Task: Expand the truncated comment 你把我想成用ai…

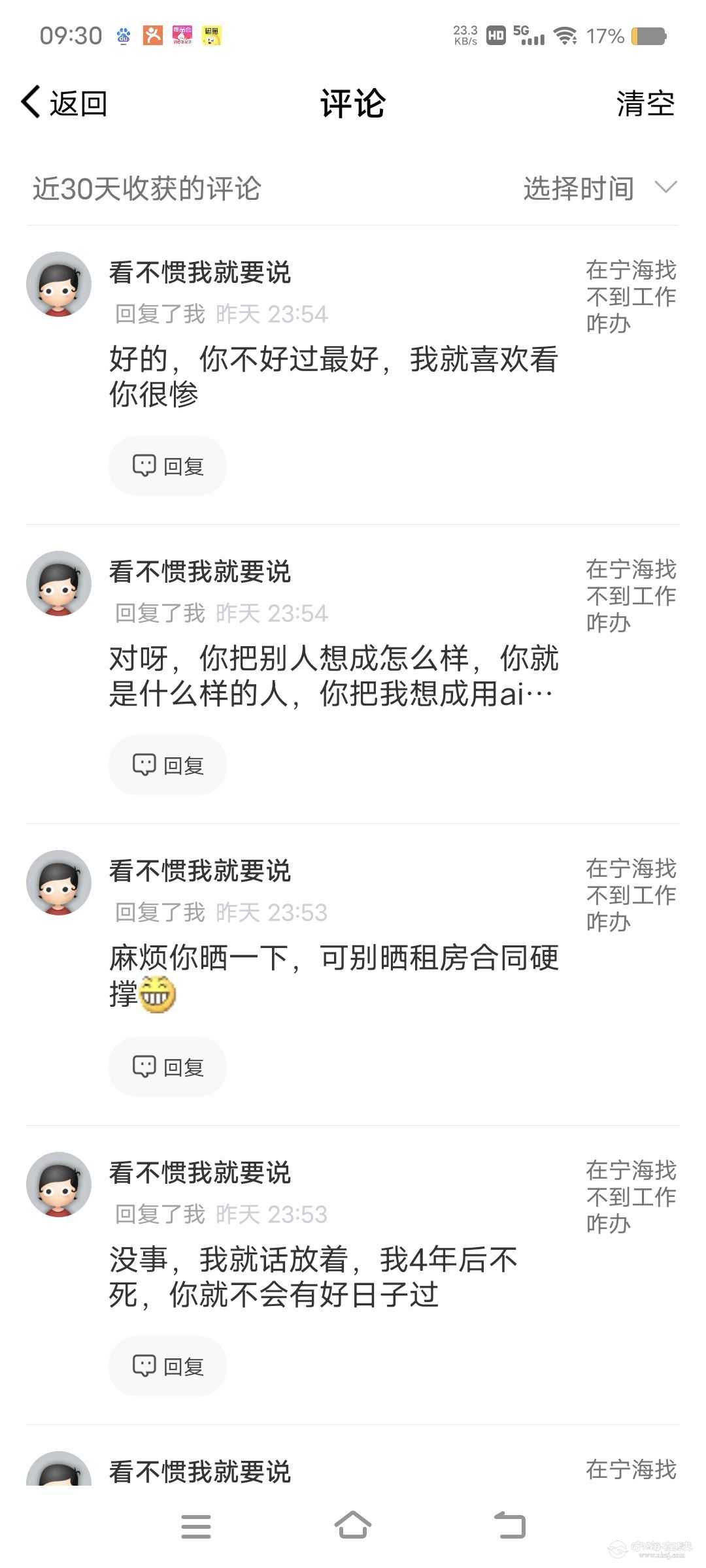Action: point(333,676)
